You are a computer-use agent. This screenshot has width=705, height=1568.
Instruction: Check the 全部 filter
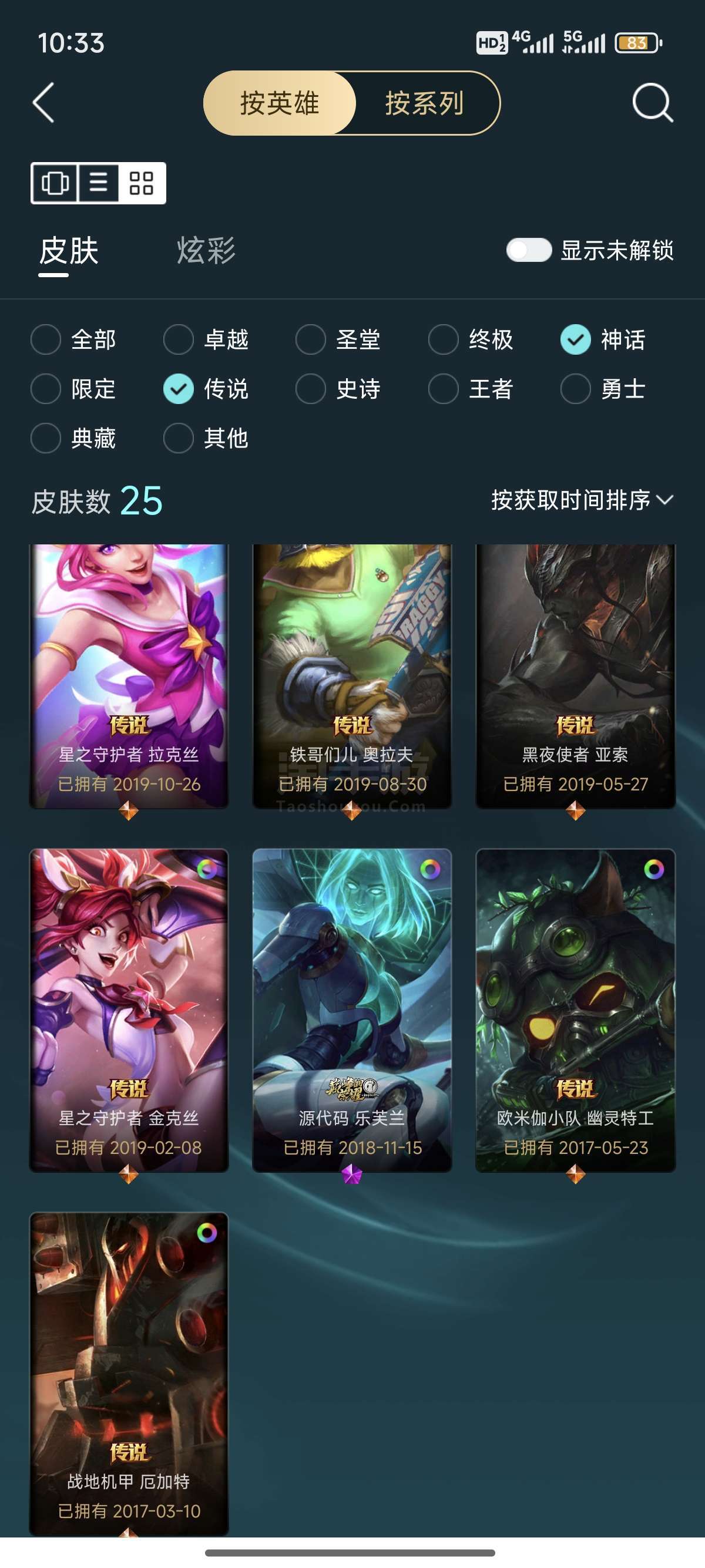(x=73, y=339)
